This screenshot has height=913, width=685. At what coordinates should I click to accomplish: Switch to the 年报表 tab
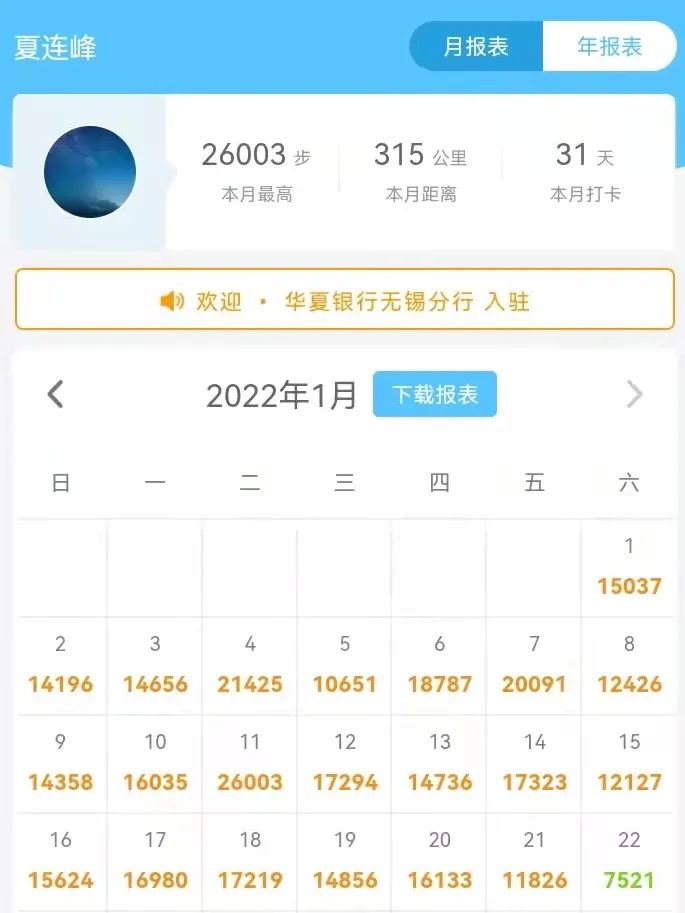pos(609,47)
